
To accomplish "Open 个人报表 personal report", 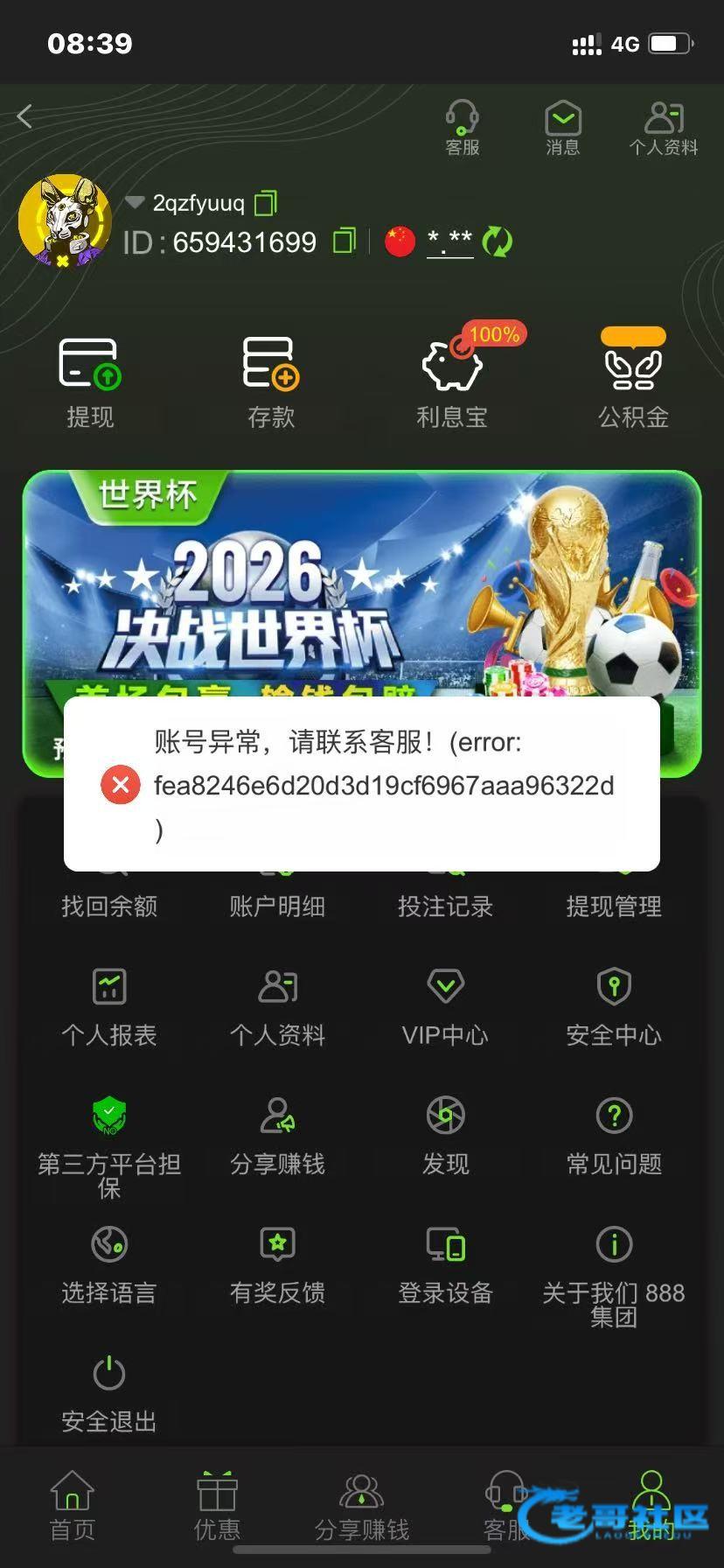I will 109,1006.
